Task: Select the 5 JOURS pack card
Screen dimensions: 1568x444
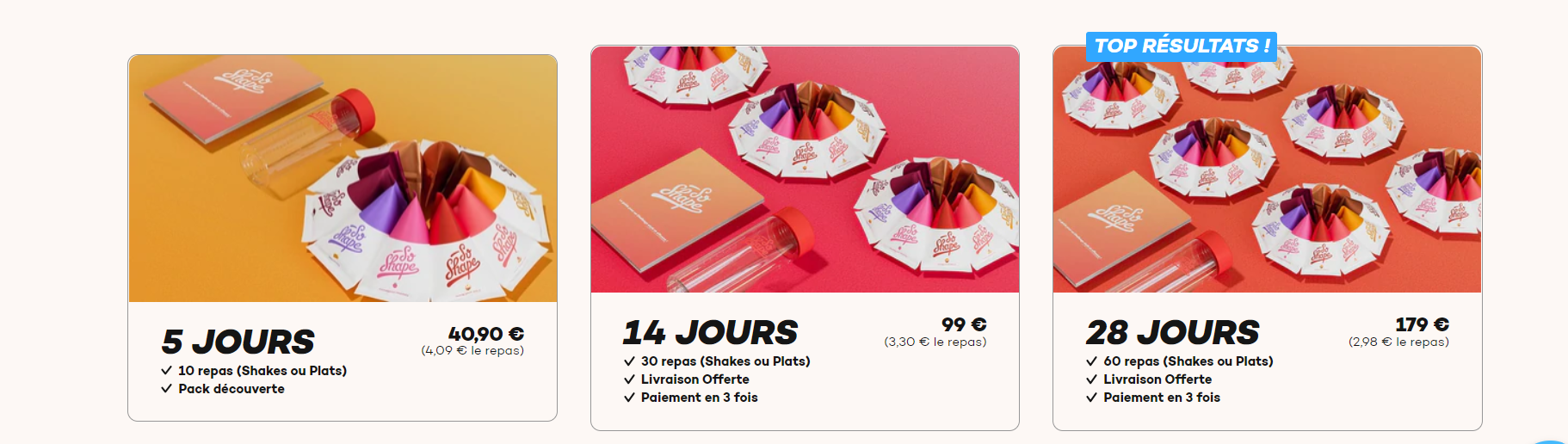Action: [343, 238]
